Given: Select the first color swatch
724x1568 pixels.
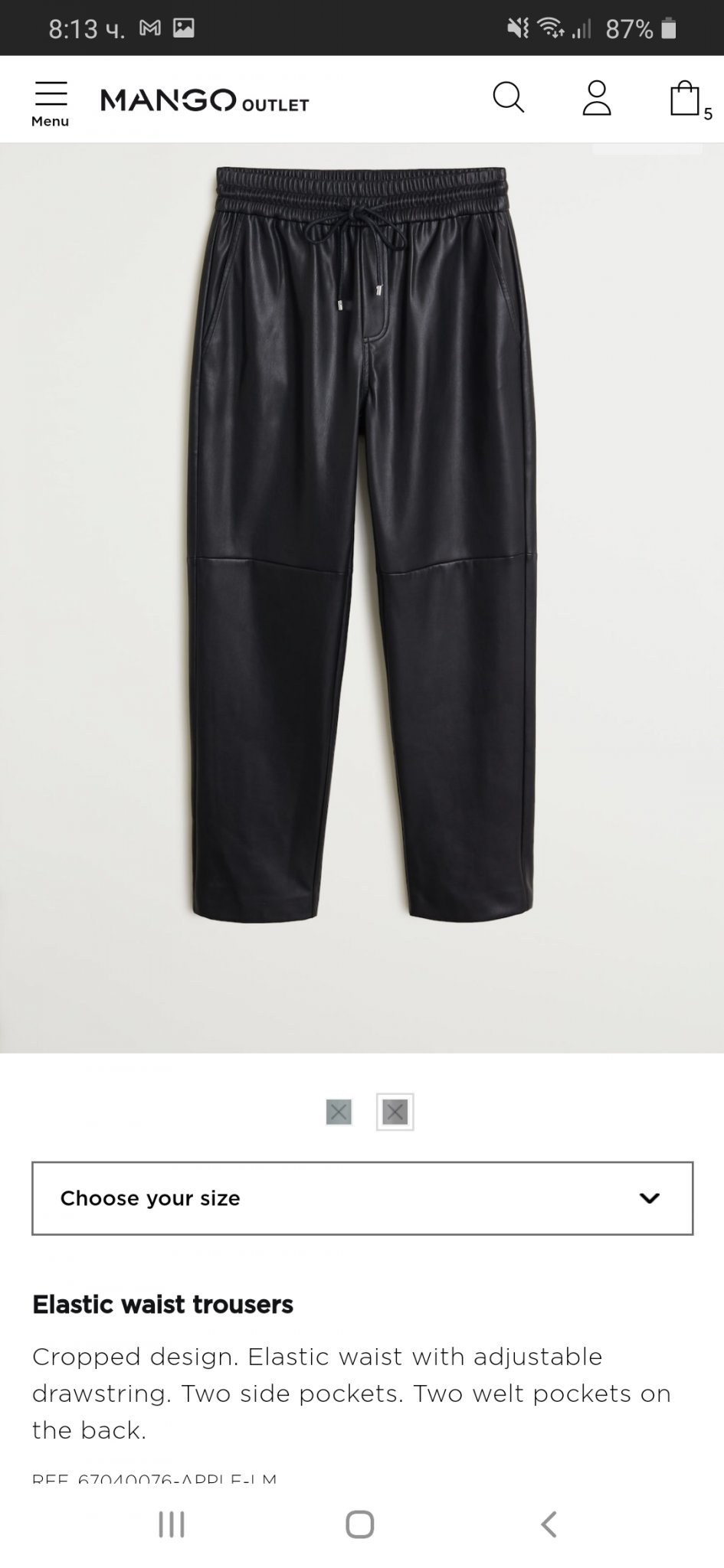Looking at the screenshot, I should point(339,1112).
